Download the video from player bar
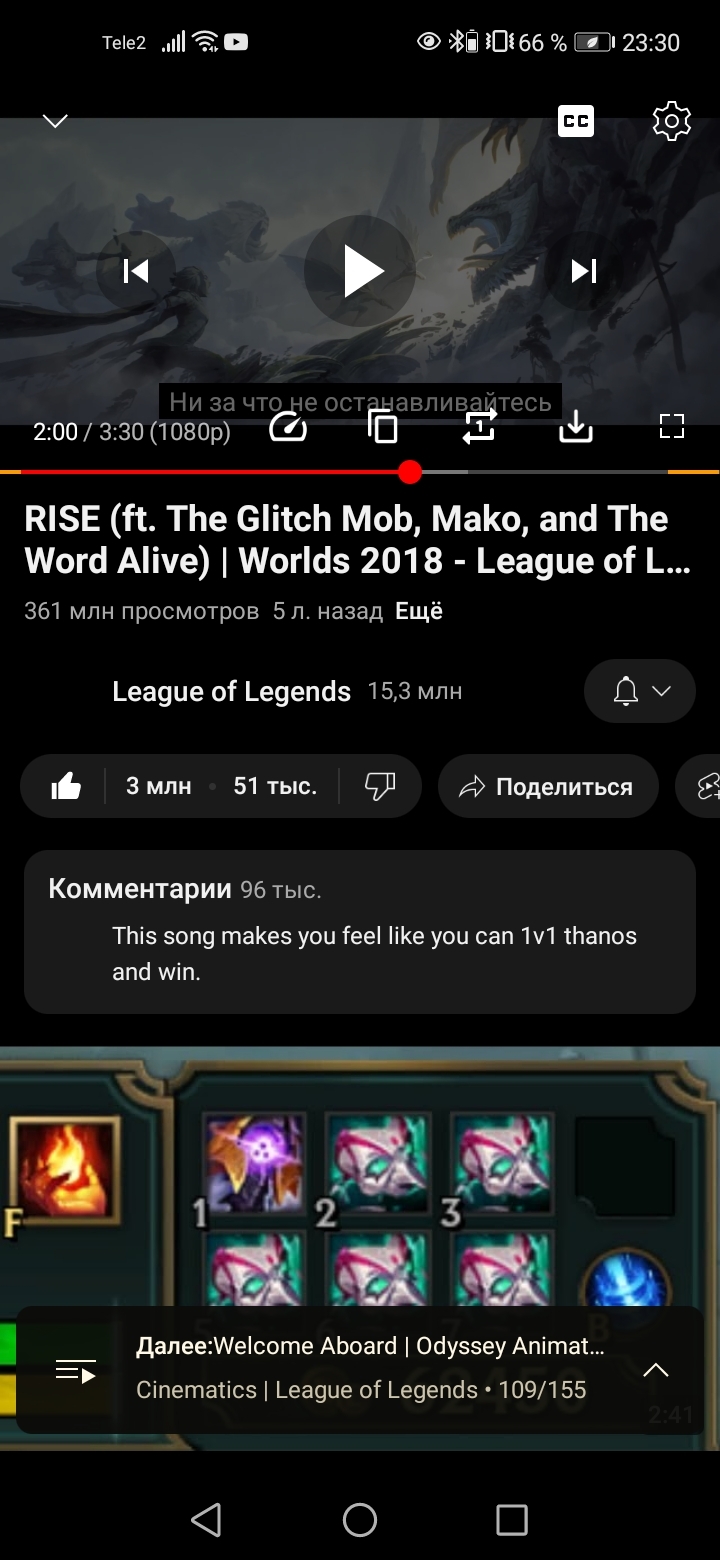 [x=575, y=428]
